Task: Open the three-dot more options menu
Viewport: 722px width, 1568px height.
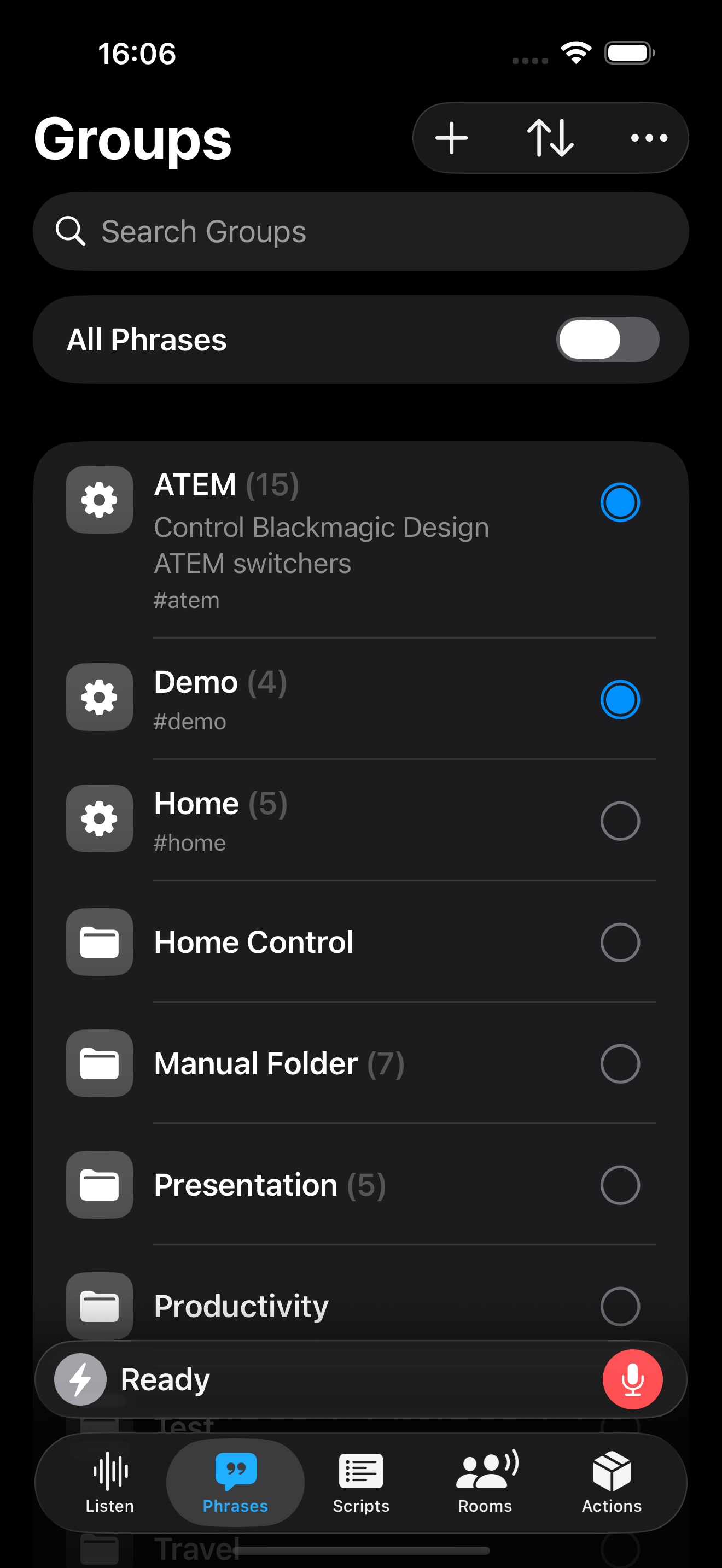Action: [x=649, y=138]
